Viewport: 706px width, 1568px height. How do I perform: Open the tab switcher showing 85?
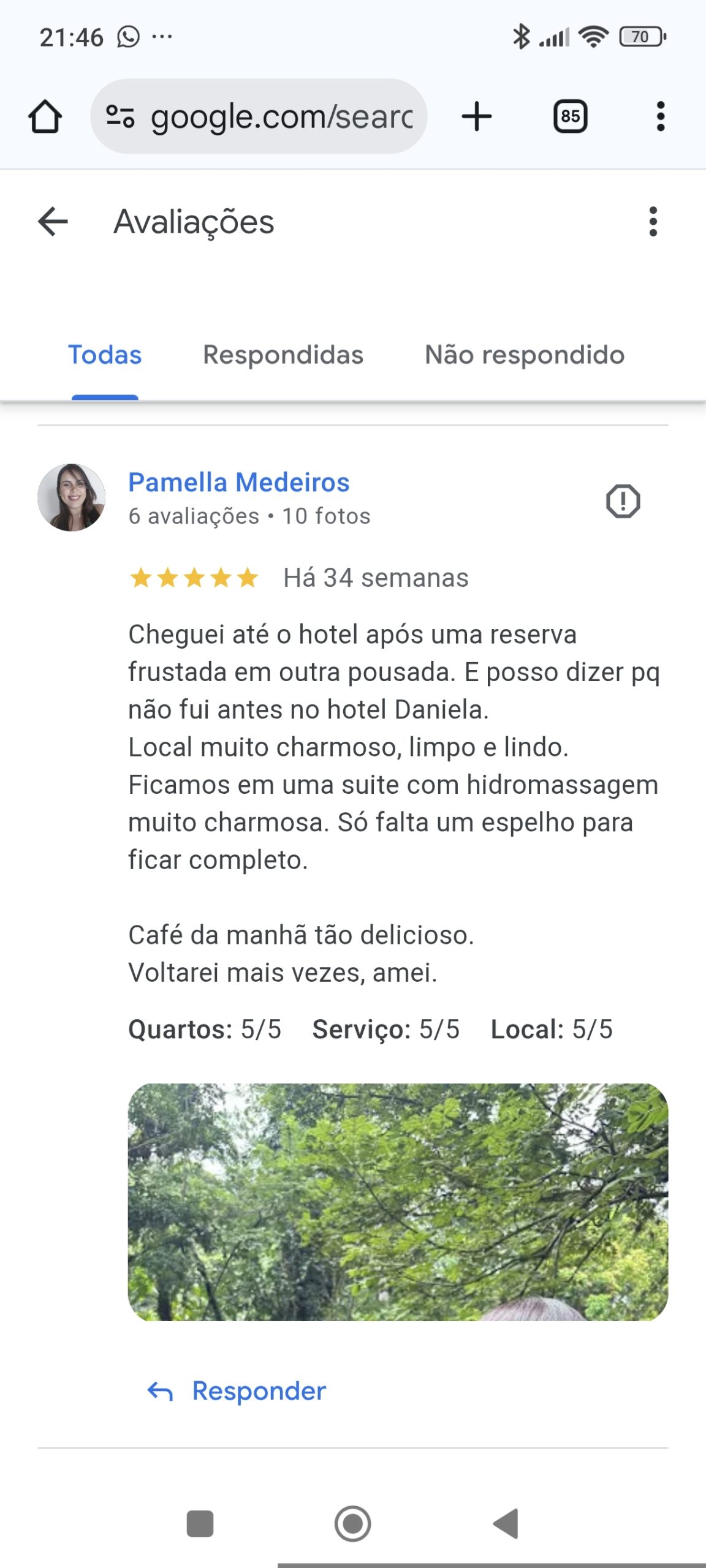point(570,116)
